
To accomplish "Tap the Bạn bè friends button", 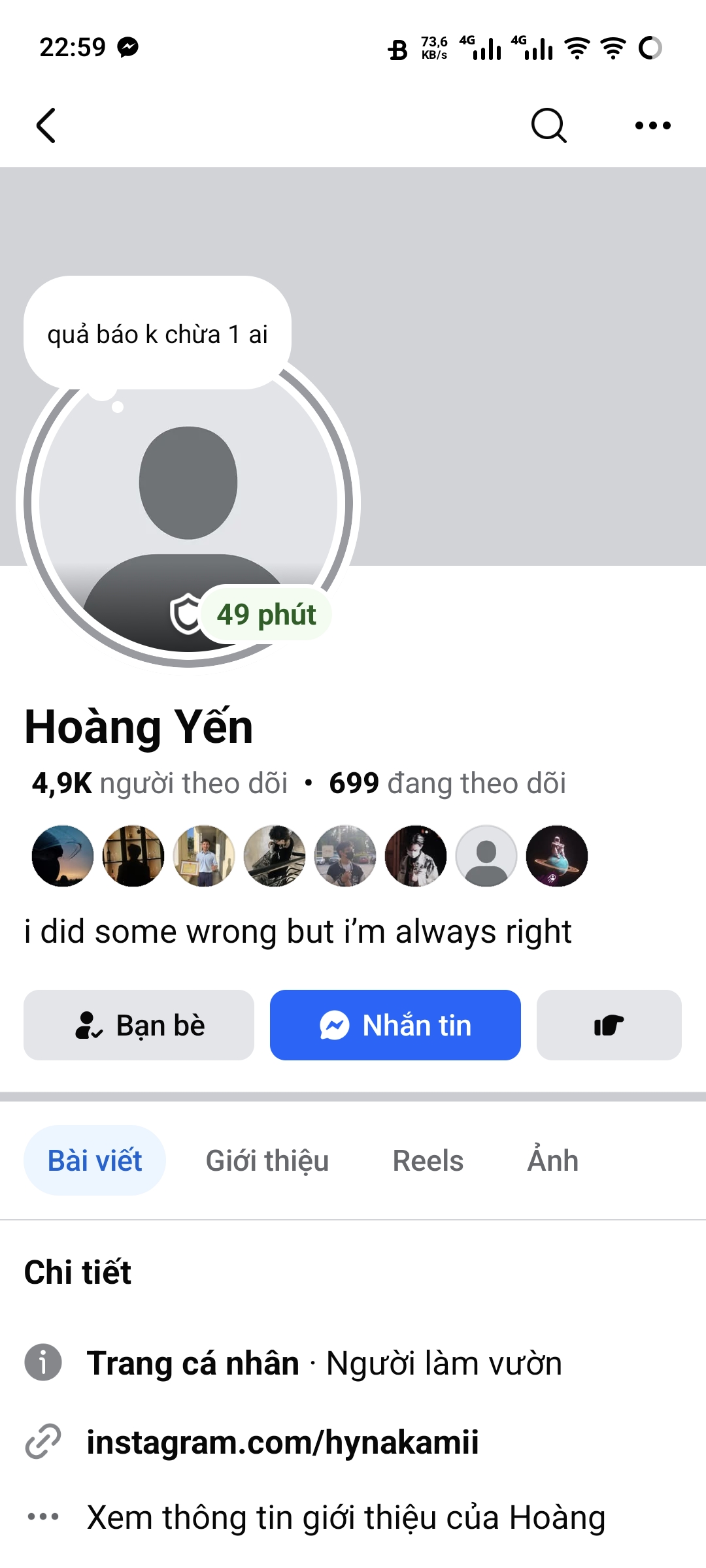I will tap(139, 1025).
